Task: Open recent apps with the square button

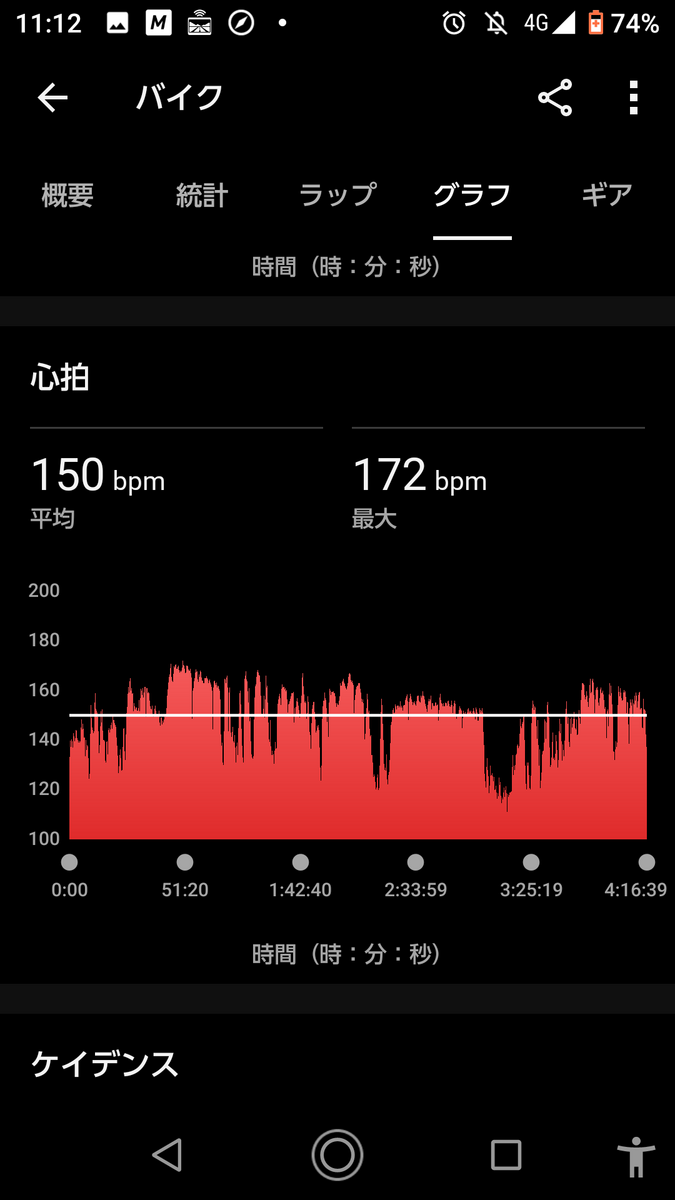Action: [506, 1155]
